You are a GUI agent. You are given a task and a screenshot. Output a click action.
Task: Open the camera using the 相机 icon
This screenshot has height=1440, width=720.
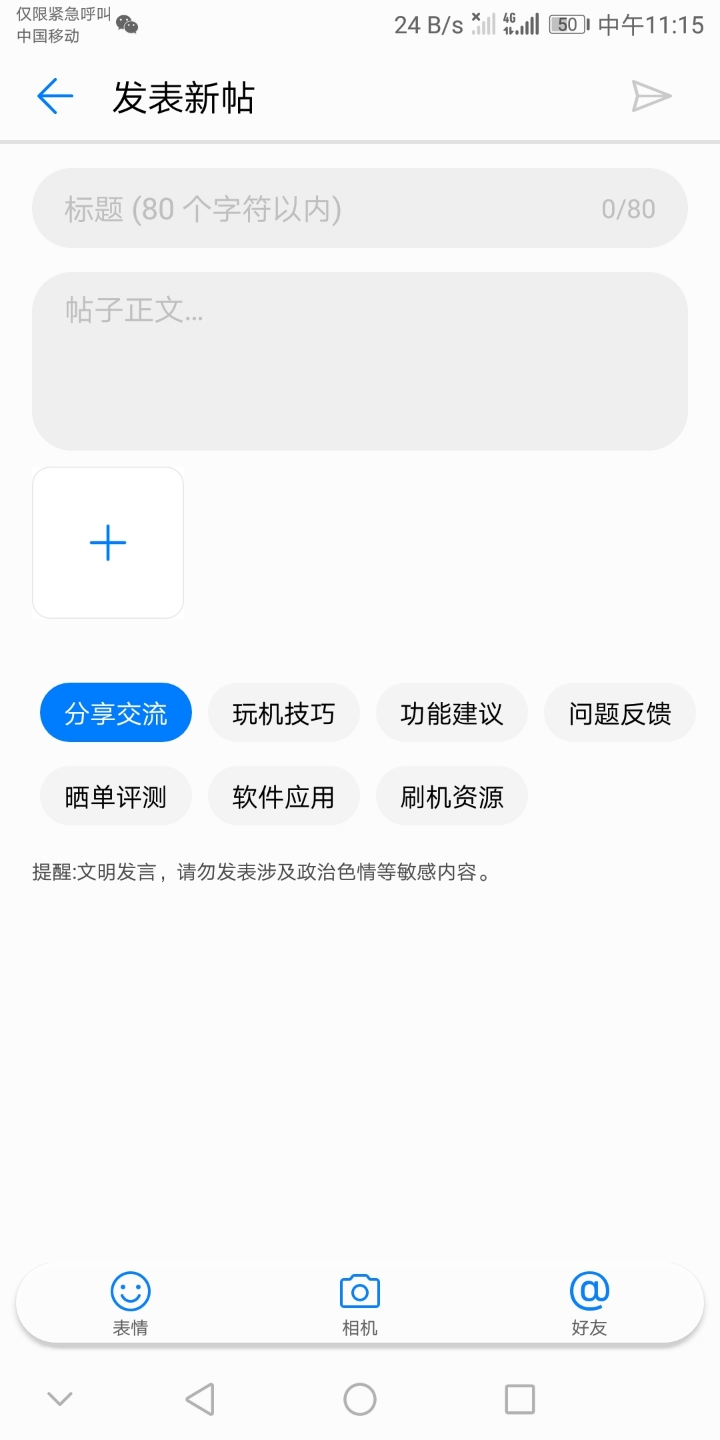[x=359, y=1300]
